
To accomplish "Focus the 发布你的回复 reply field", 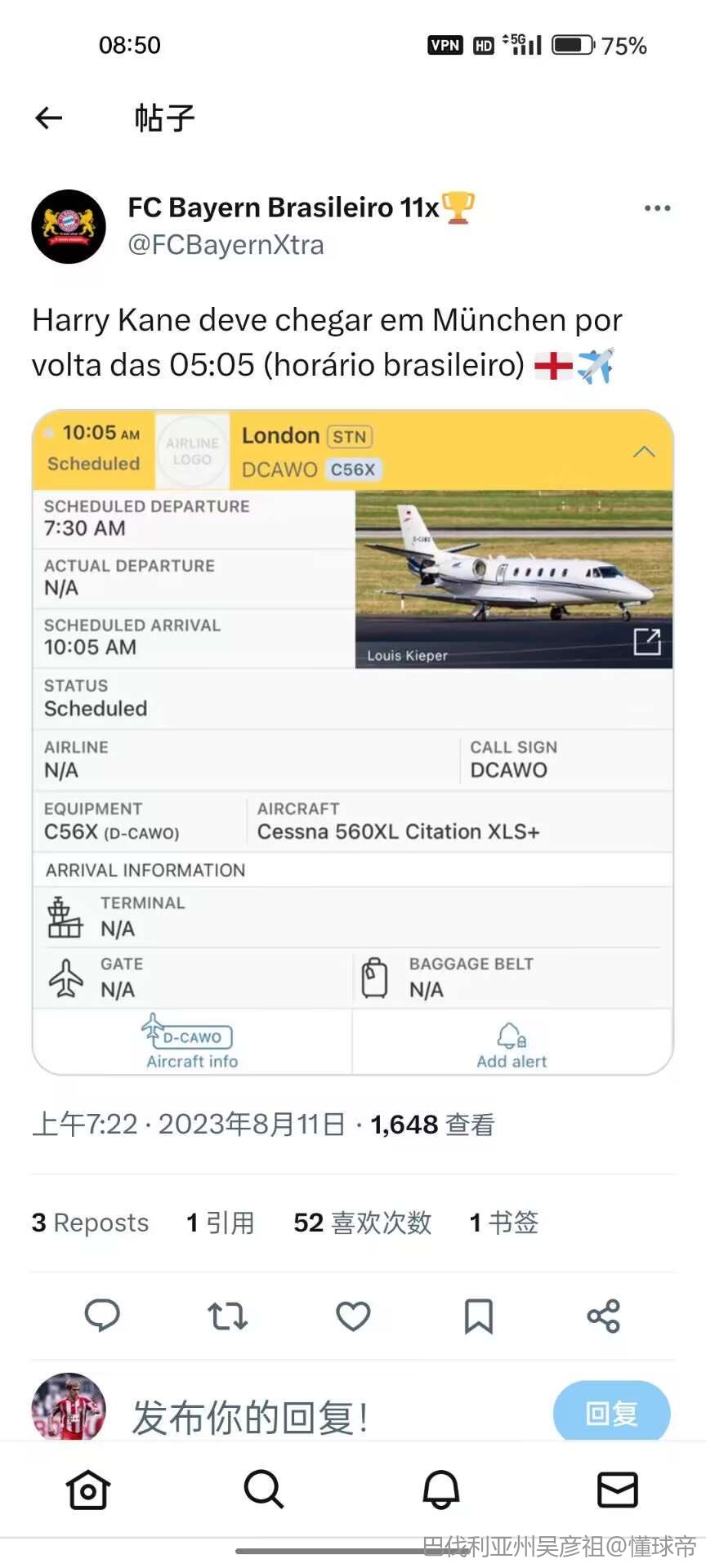I will [x=327, y=1416].
